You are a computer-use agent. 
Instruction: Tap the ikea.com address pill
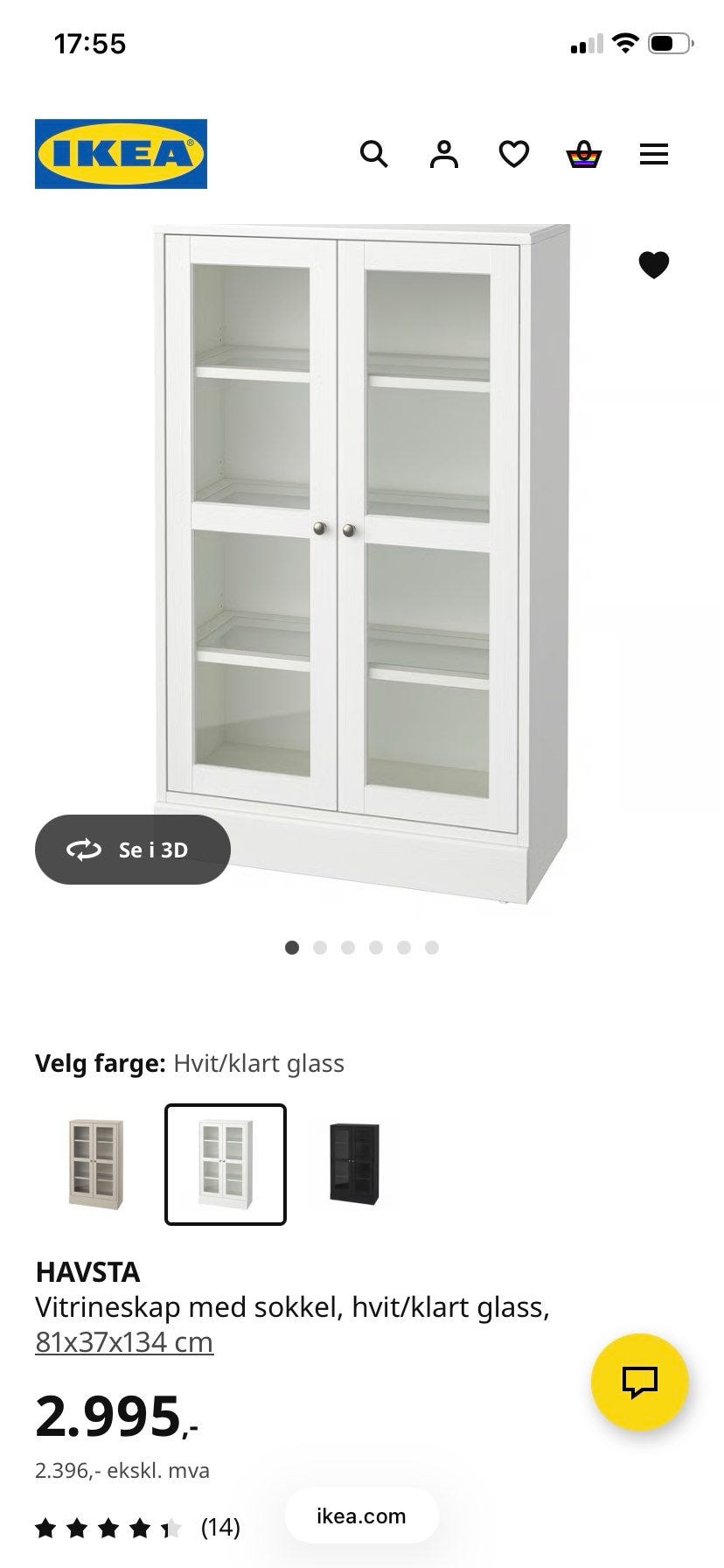tap(361, 1516)
